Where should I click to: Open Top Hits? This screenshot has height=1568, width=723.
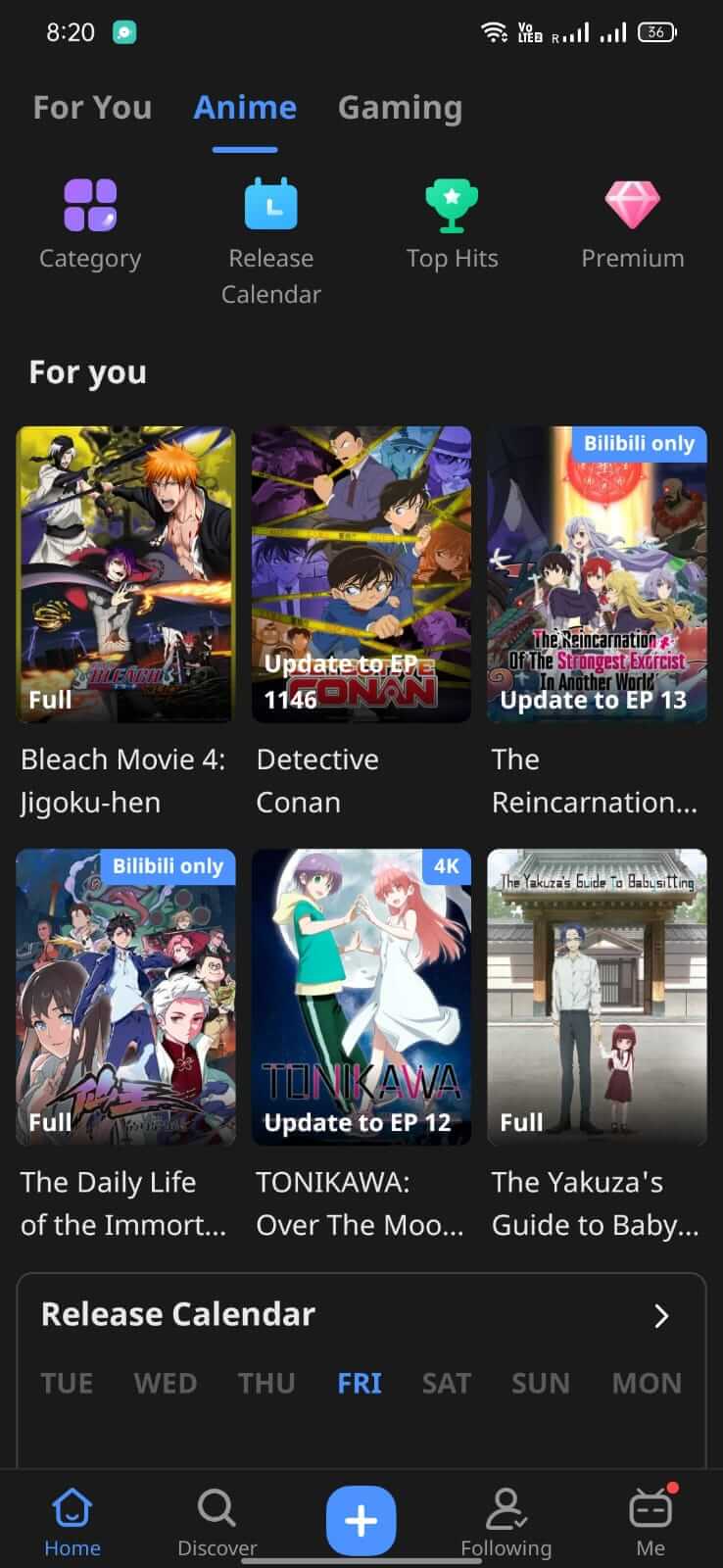pos(452,224)
